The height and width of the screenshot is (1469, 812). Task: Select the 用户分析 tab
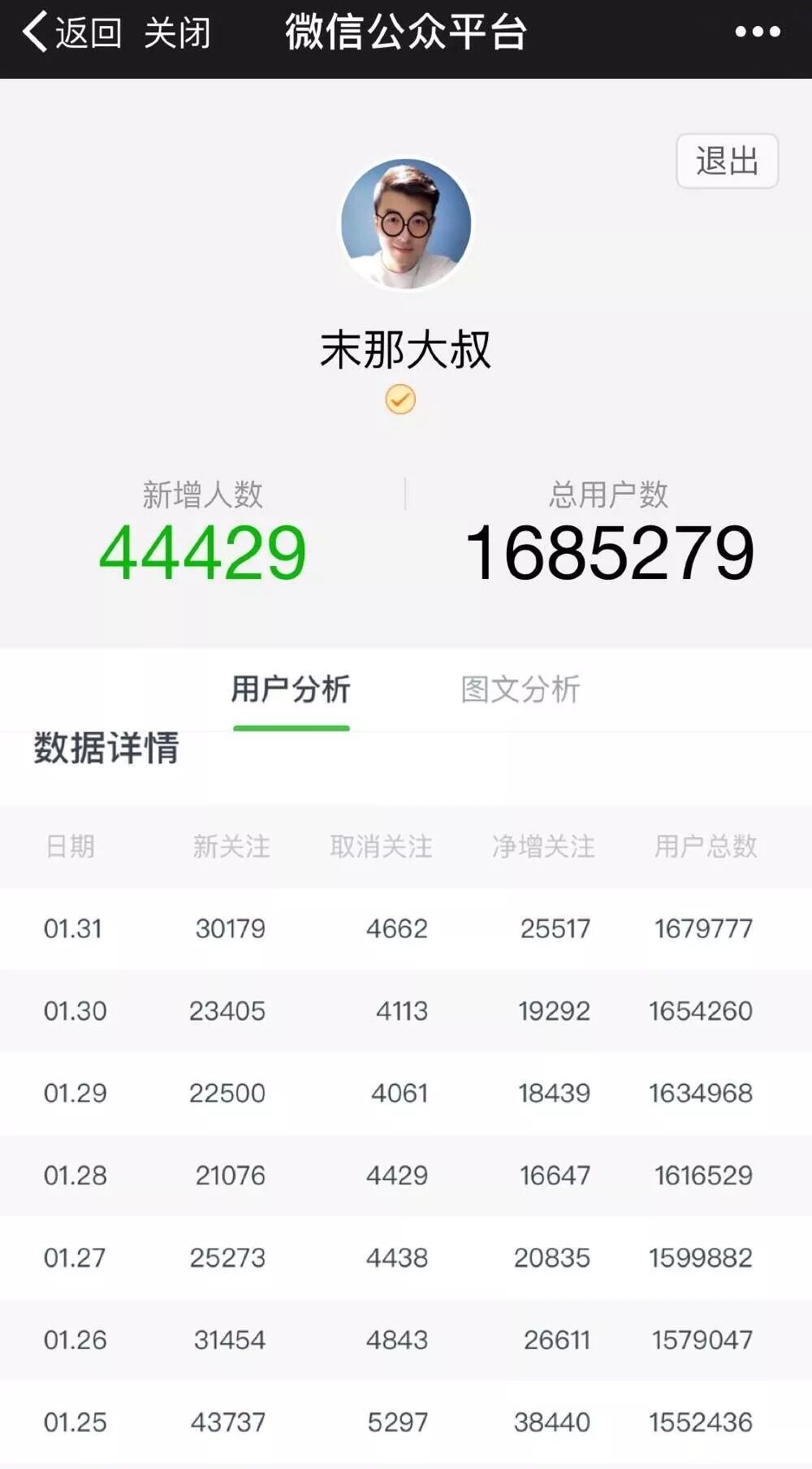tap(291, 689)
